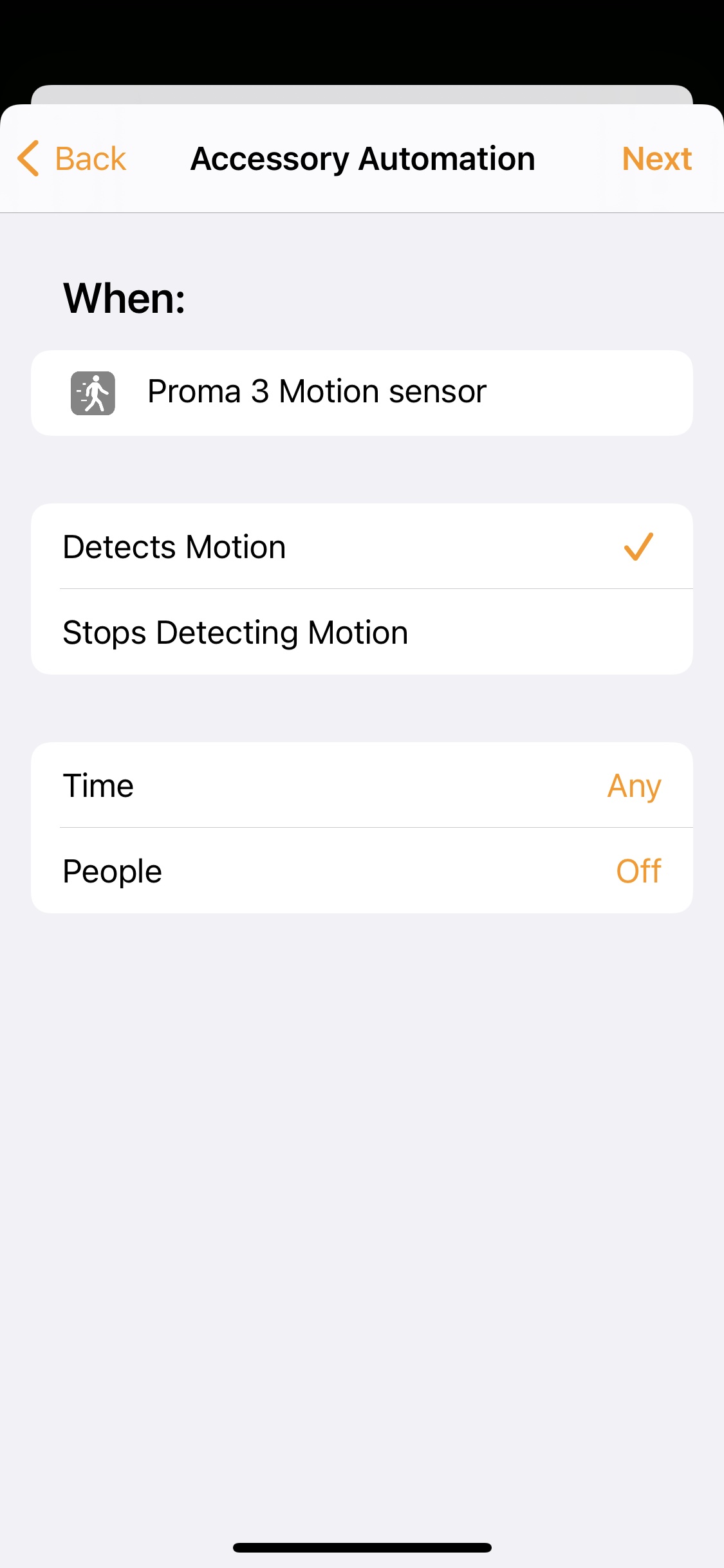Go back from Accessory Automation
This screenshot has height=1568, width=724.
coord(72,158)
